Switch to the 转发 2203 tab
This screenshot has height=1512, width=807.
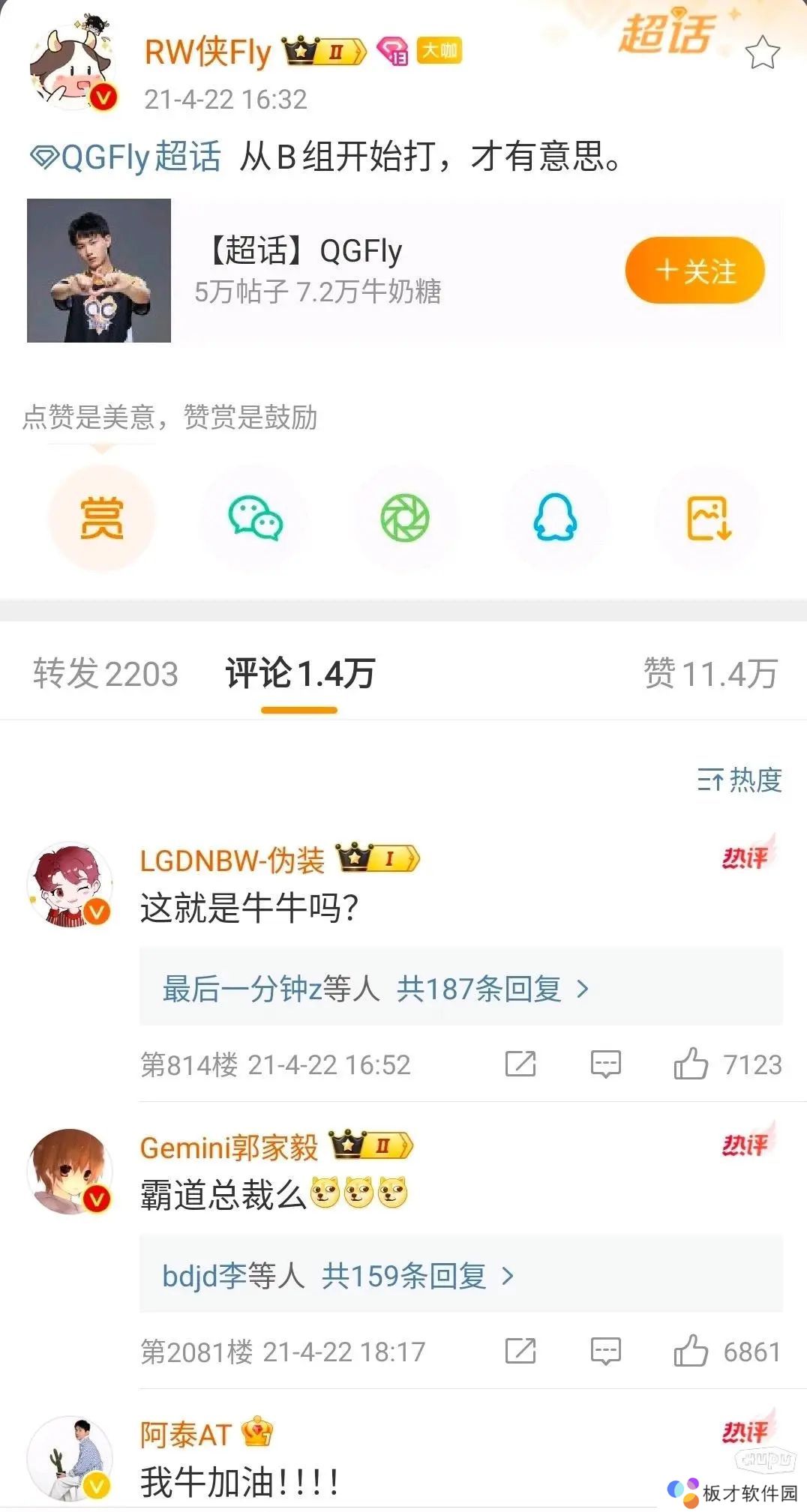coord(106,673)
